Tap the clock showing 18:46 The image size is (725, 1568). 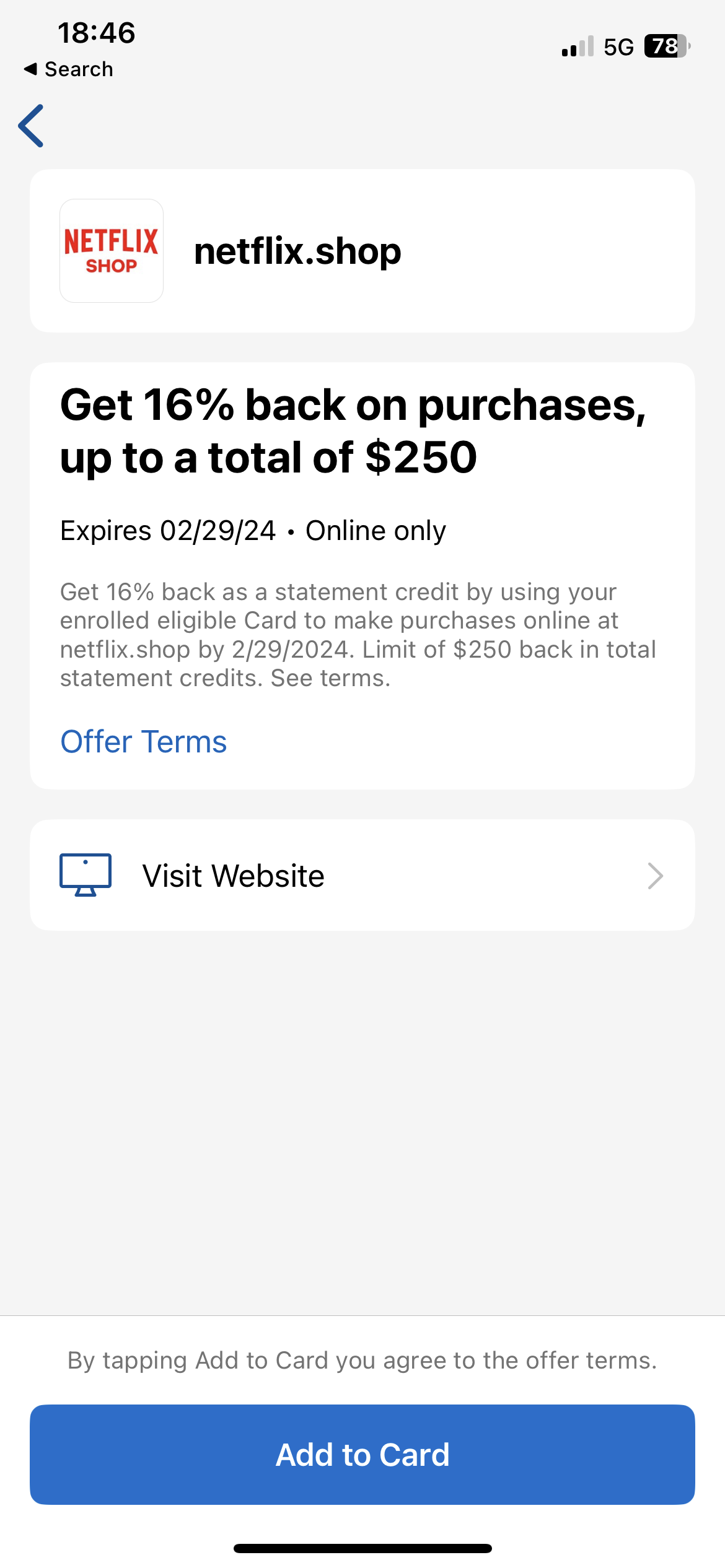click(x=96, y=34)
